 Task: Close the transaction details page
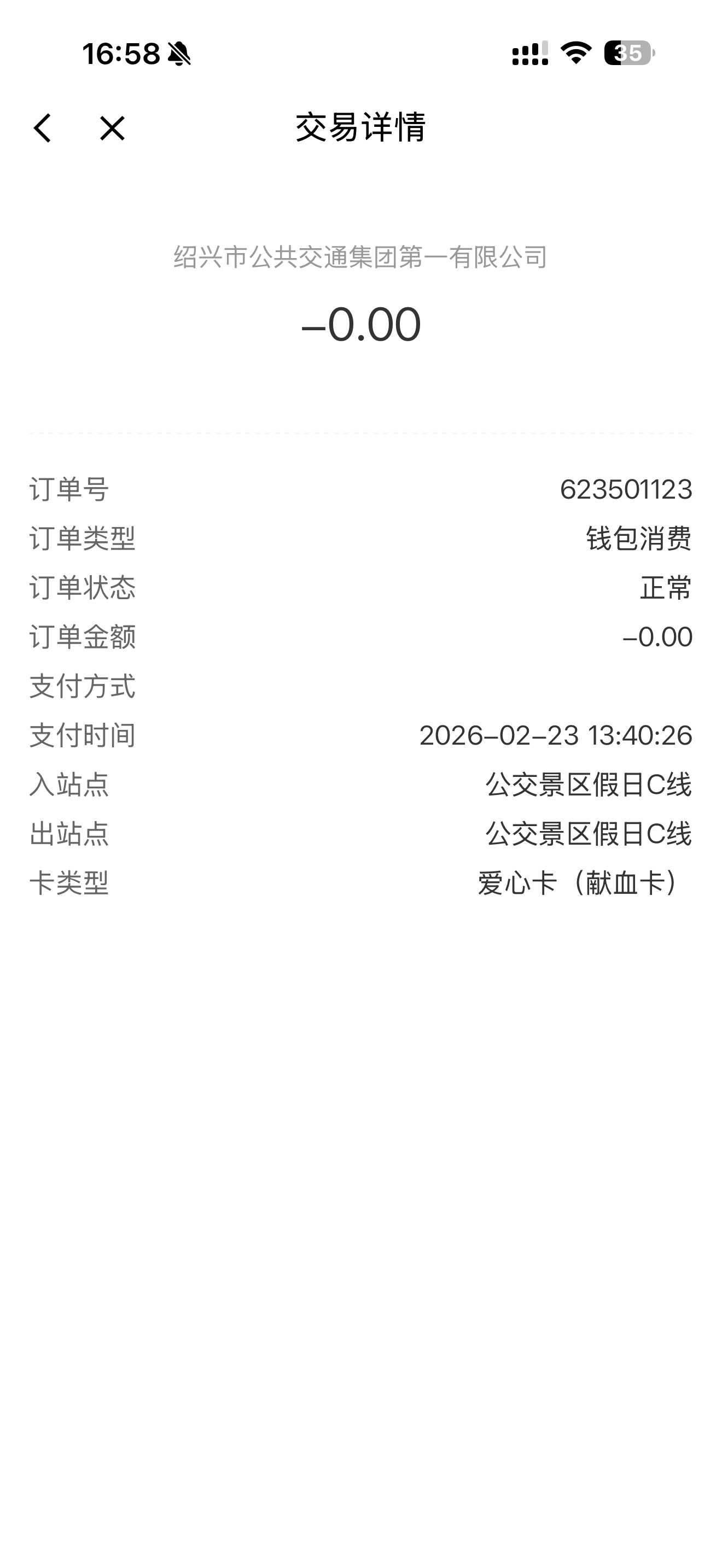click(112, 128)
